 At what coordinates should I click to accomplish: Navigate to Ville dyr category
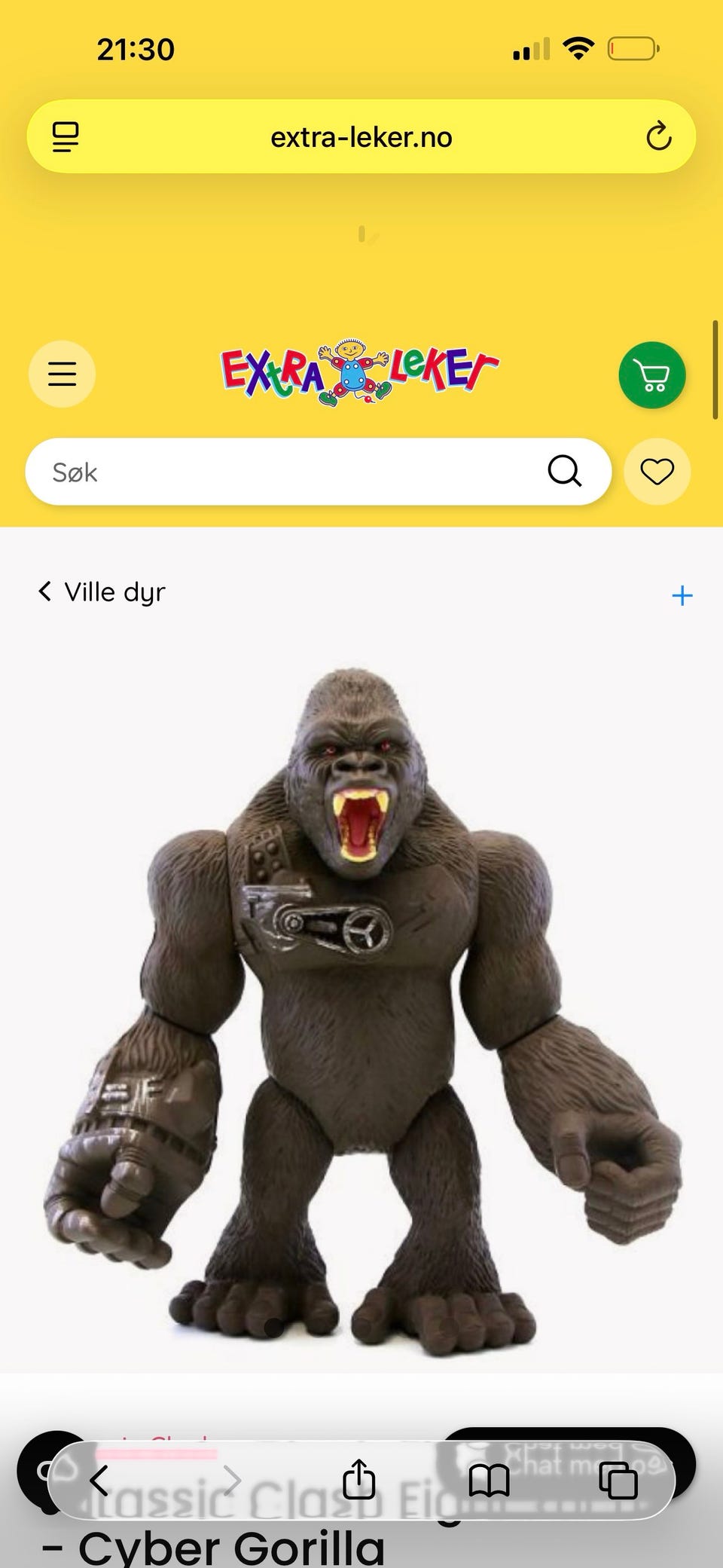pyautogui.click(x=115, y=591)
